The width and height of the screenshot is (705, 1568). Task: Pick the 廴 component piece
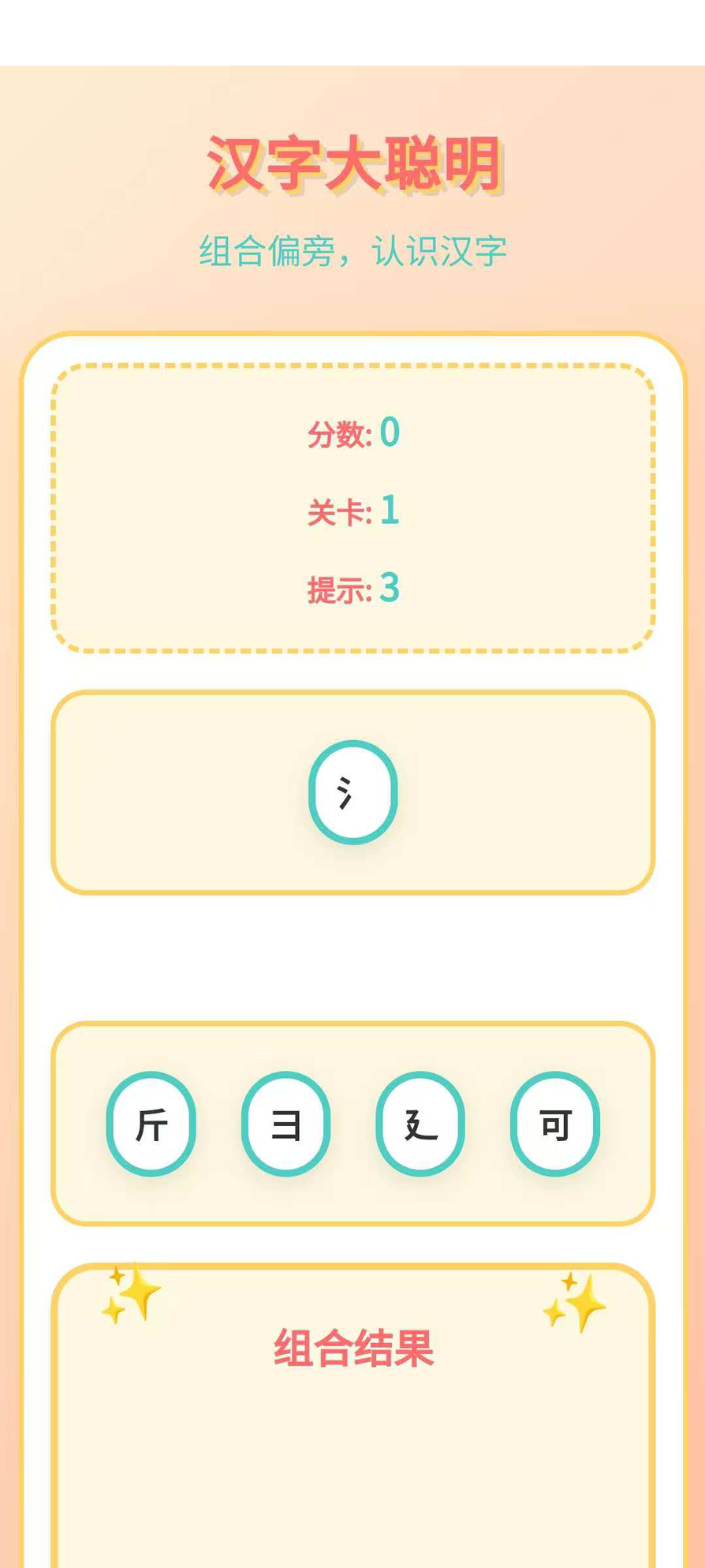click(x=420, y=1124)
